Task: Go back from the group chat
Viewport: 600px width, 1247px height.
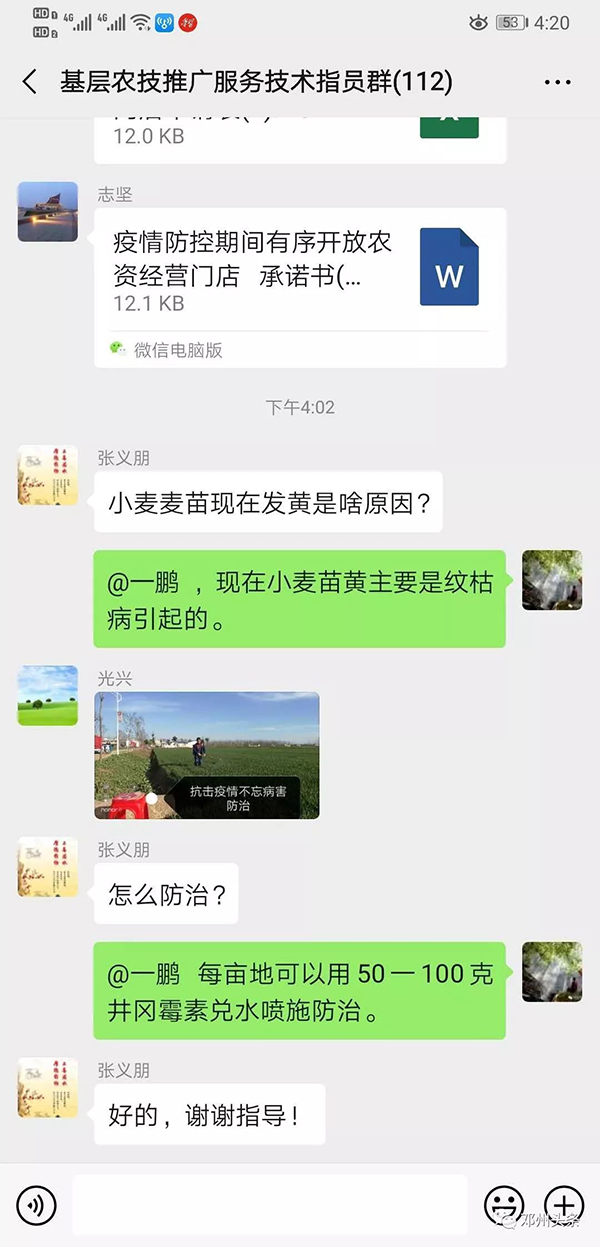Action: click(29, 82)
